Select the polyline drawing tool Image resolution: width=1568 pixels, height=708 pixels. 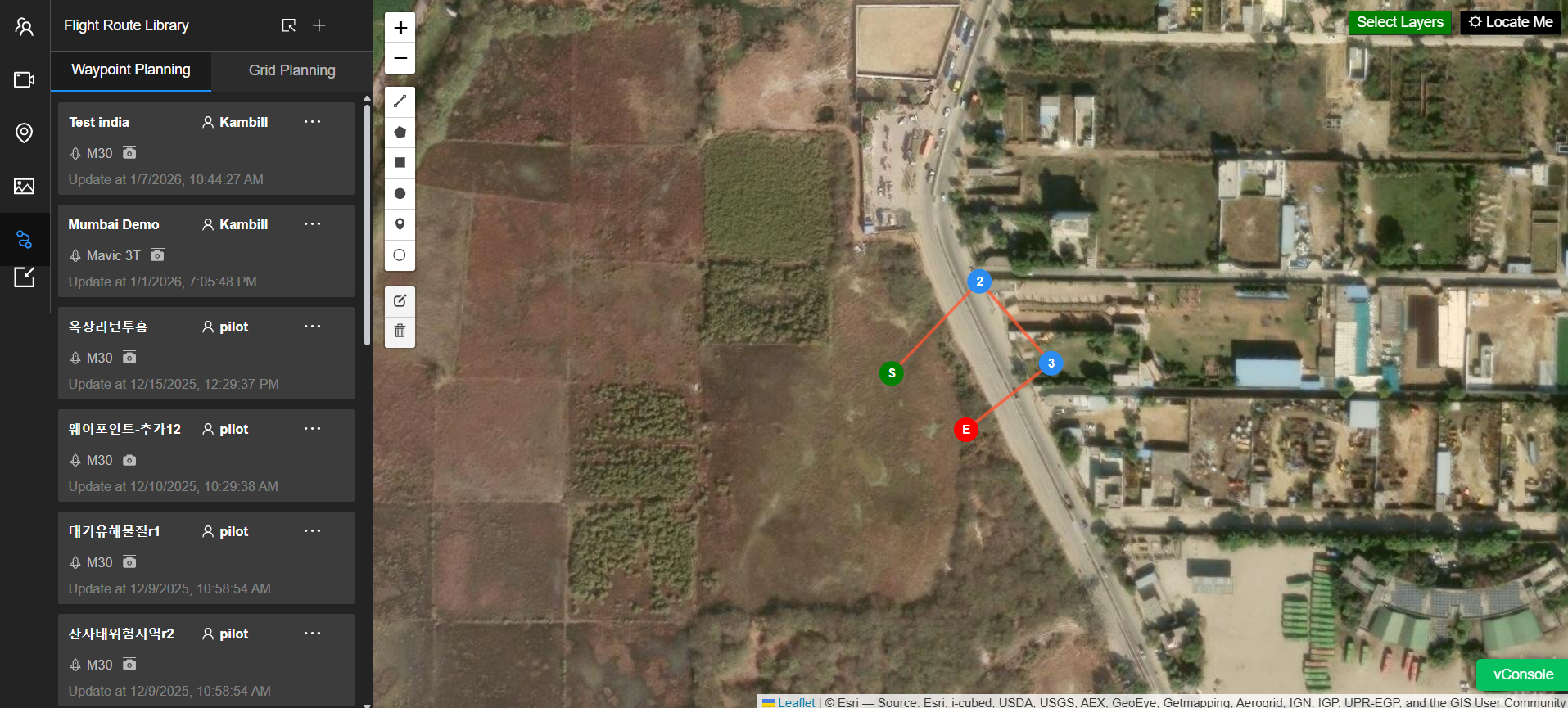coord(400,101)
